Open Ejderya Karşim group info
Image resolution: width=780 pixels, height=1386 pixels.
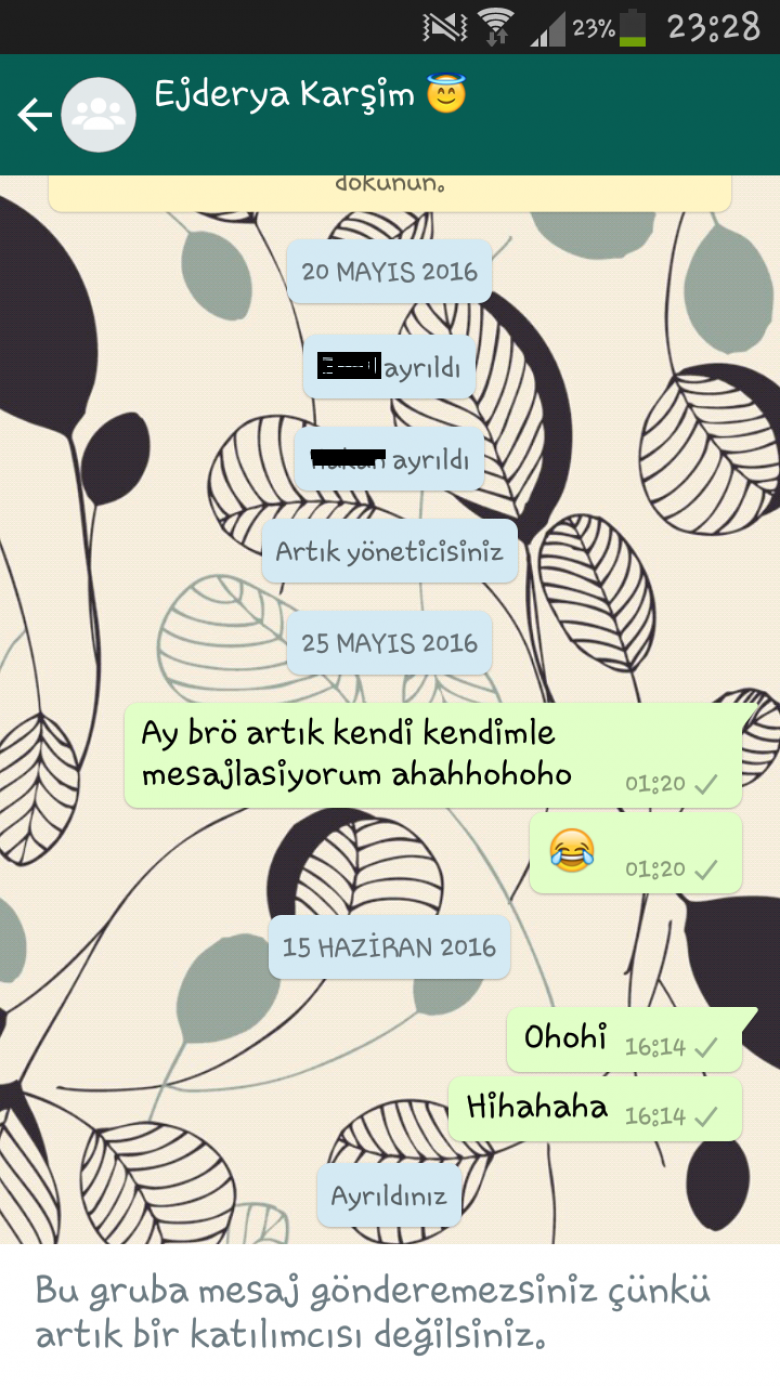pyautogui.click(x=285, y=96)
